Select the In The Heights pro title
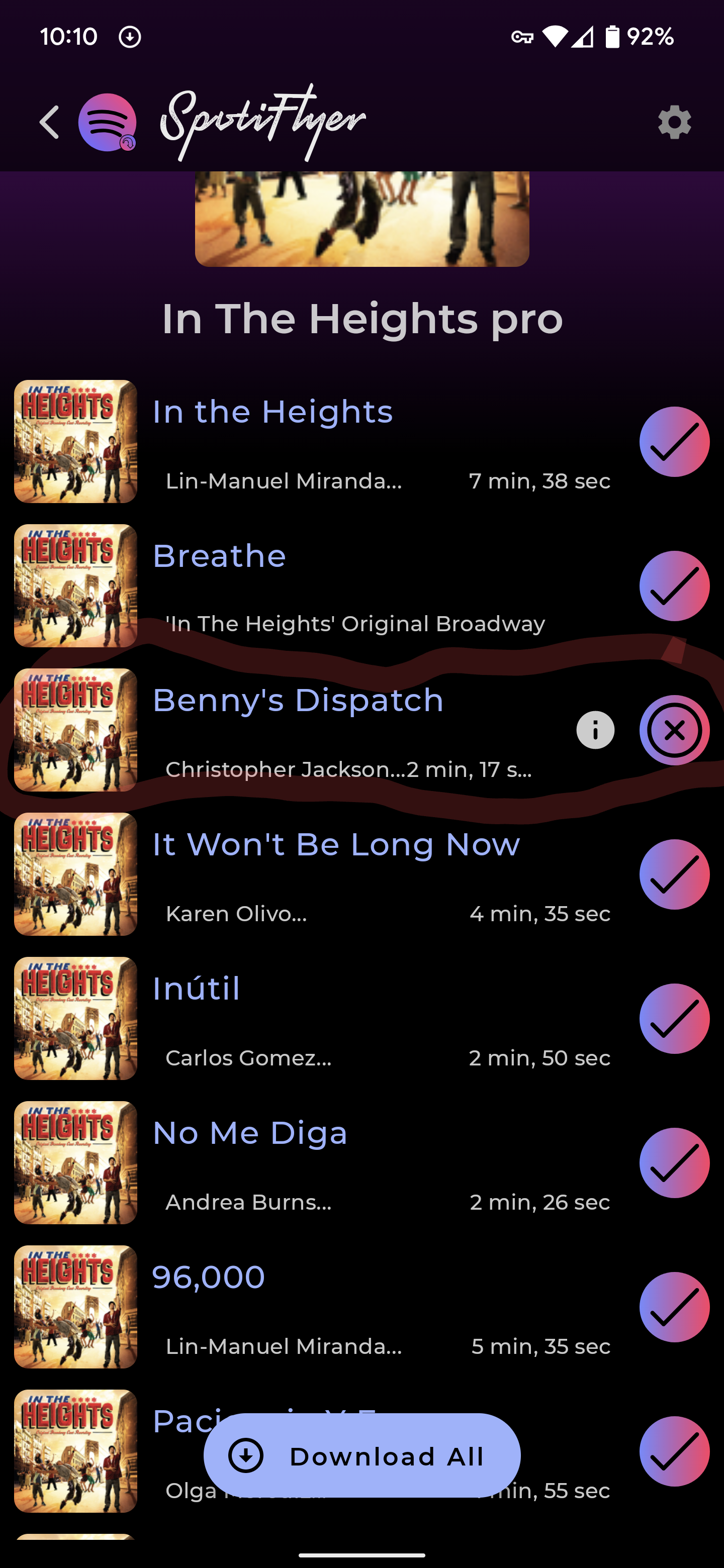 [x=361, y=318]
